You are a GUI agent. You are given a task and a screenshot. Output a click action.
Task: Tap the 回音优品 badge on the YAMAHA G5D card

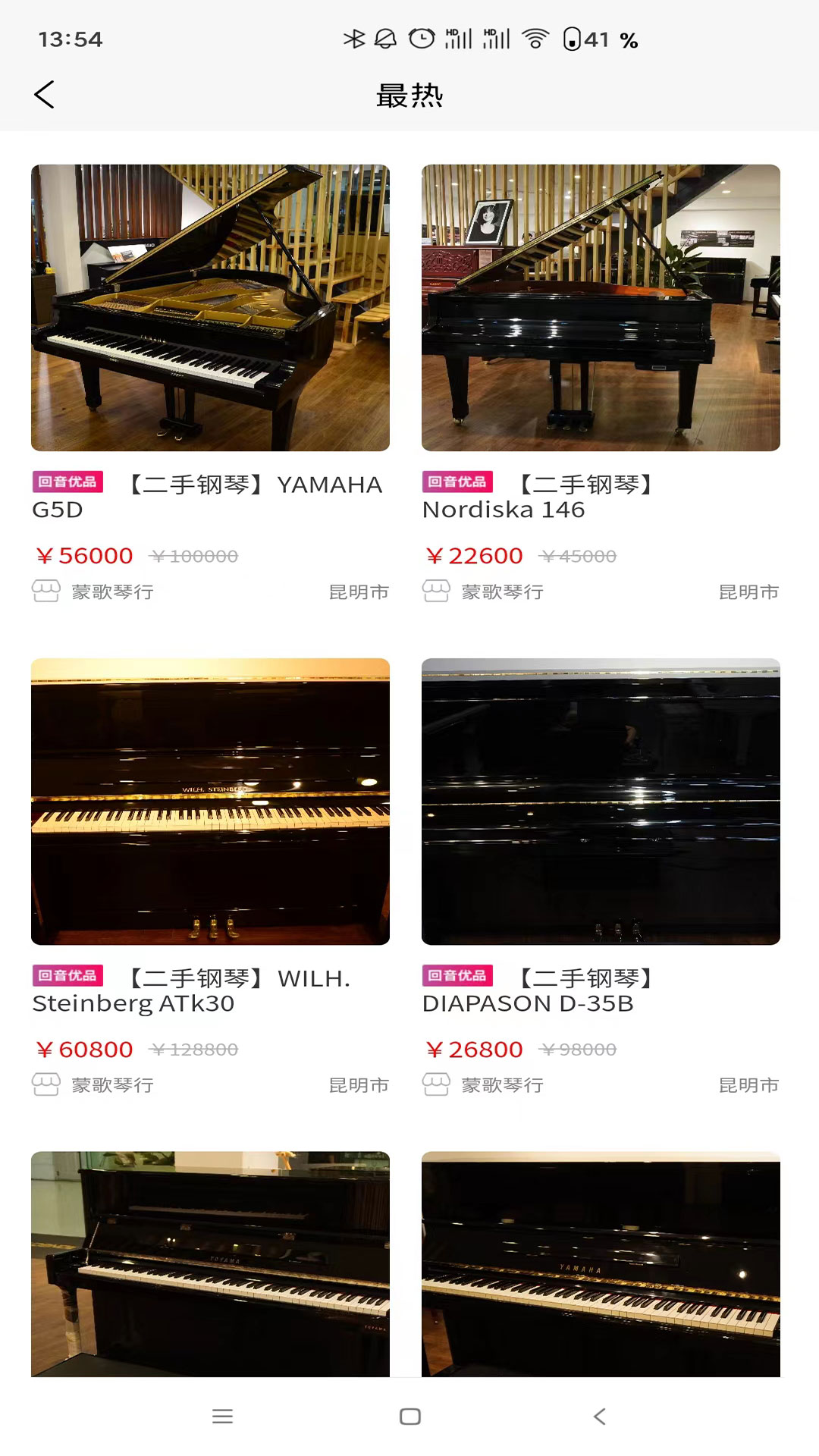[67, 482]
